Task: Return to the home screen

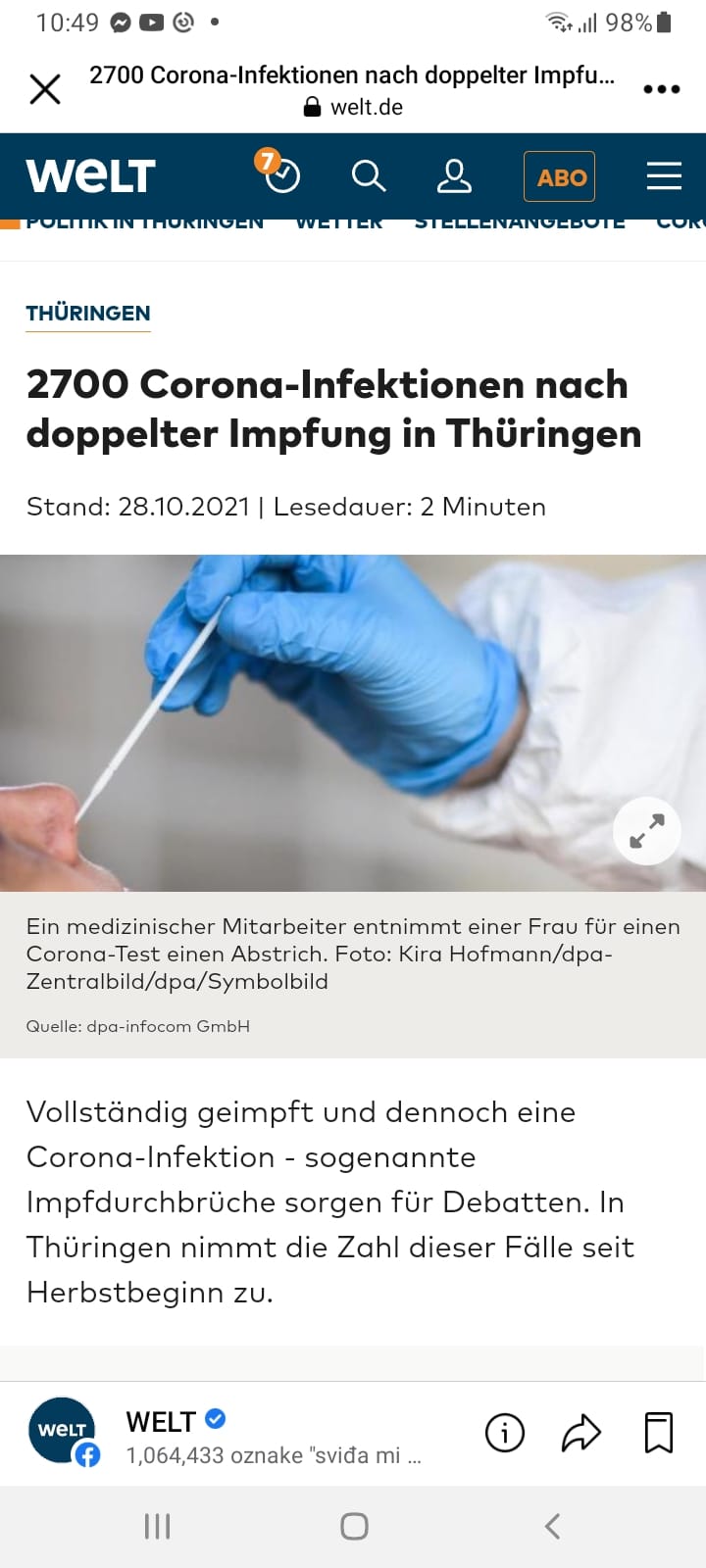Action: [x=354, y=1526]
